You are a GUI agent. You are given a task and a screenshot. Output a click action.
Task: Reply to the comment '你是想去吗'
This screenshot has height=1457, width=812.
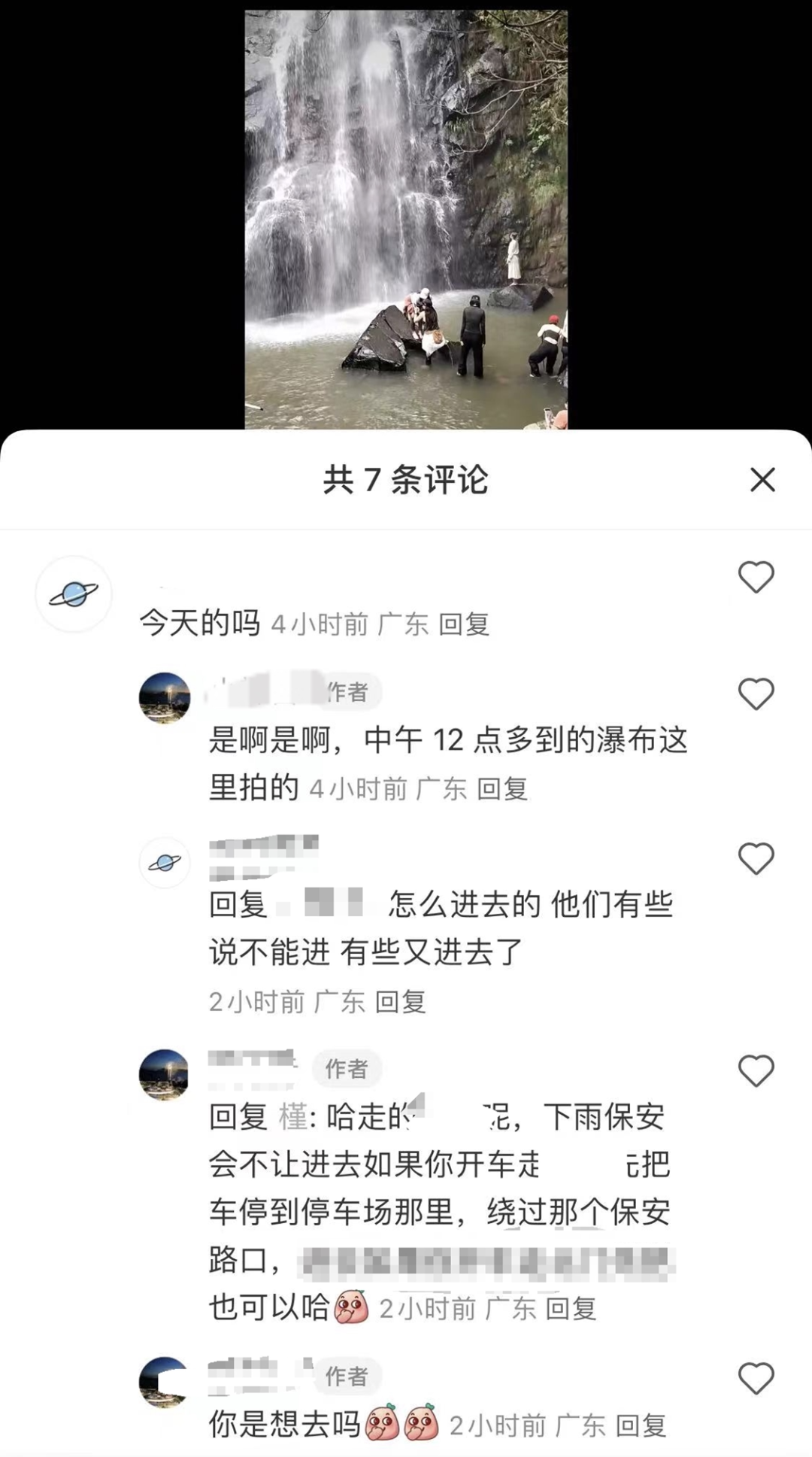tap(641, 1426)
